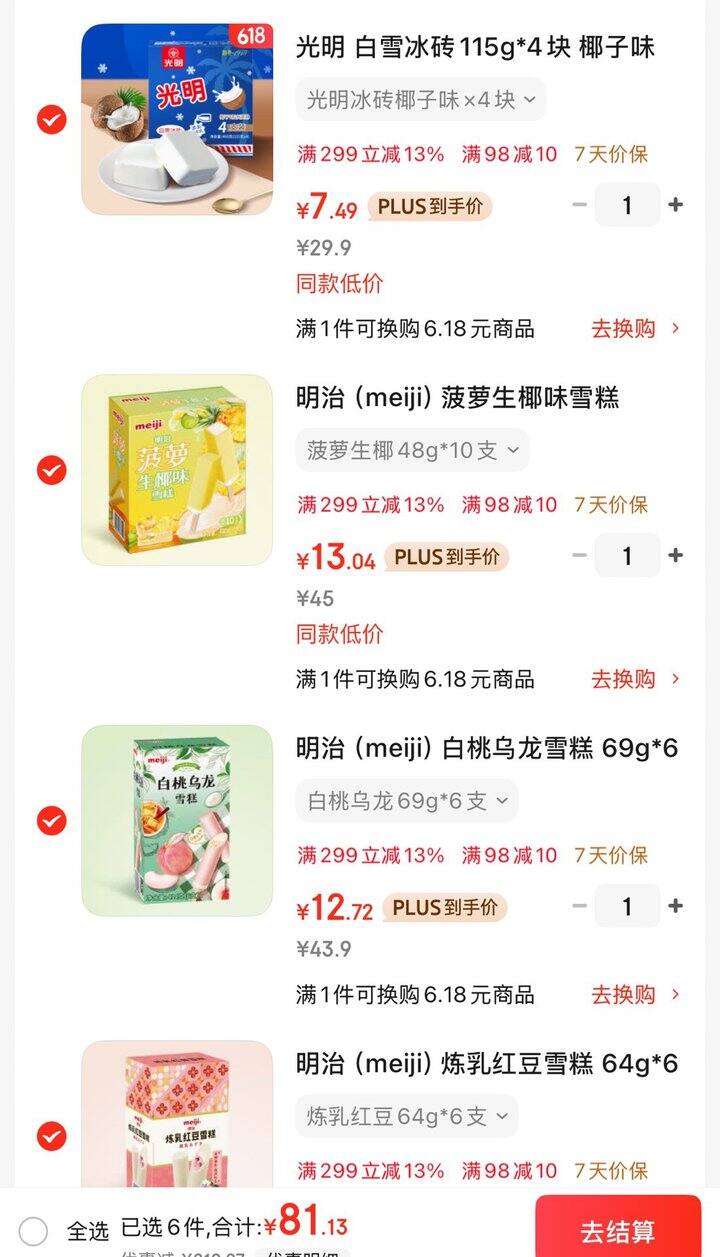Tap 去换购 under 菠萝生椰味雪糕
The height and width of the screenshot is (1257, 720).
[x=635, y=679]
